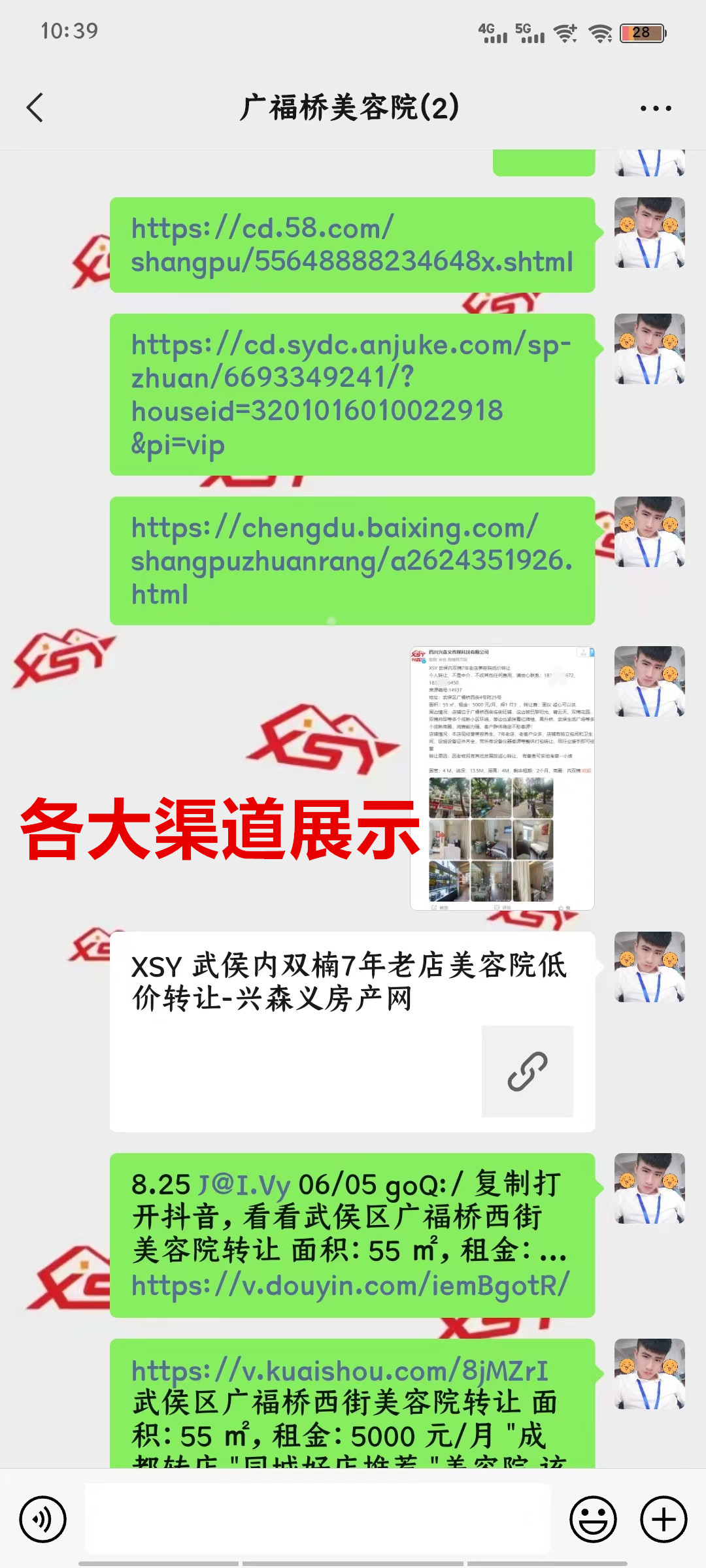Open the chat info three-dots menu

click(x=656, y=108)
